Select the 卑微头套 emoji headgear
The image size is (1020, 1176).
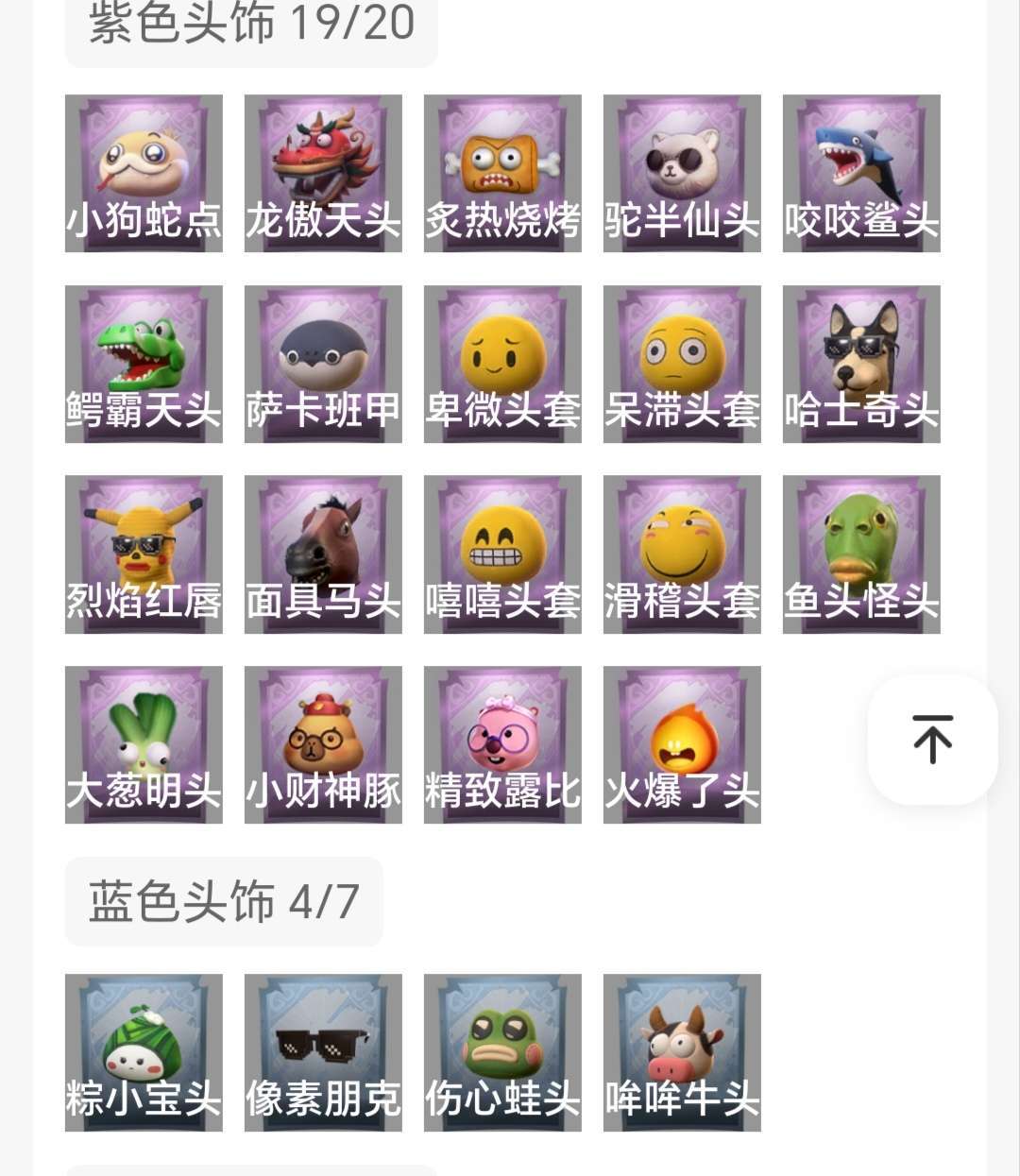502,365
